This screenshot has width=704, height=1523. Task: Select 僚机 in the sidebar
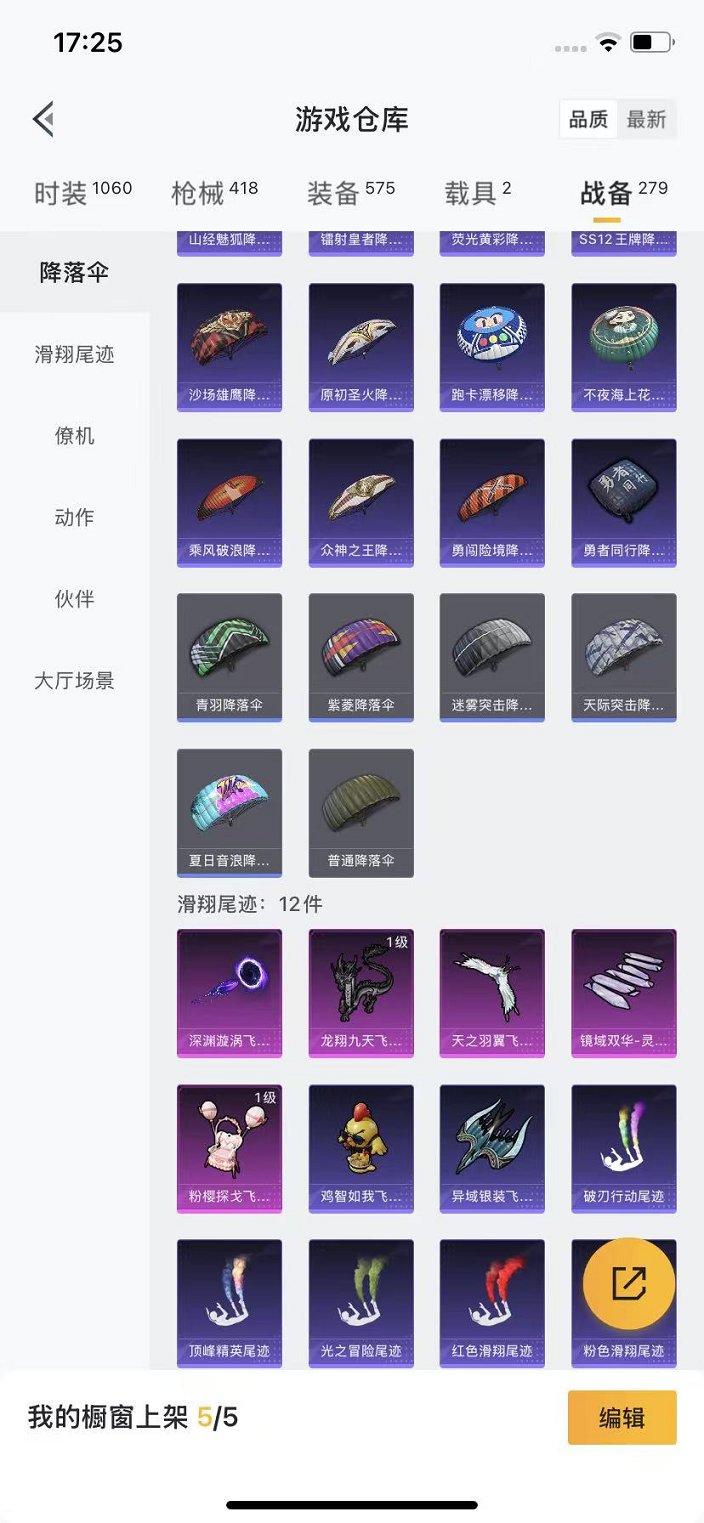click(x=75, y=436)
